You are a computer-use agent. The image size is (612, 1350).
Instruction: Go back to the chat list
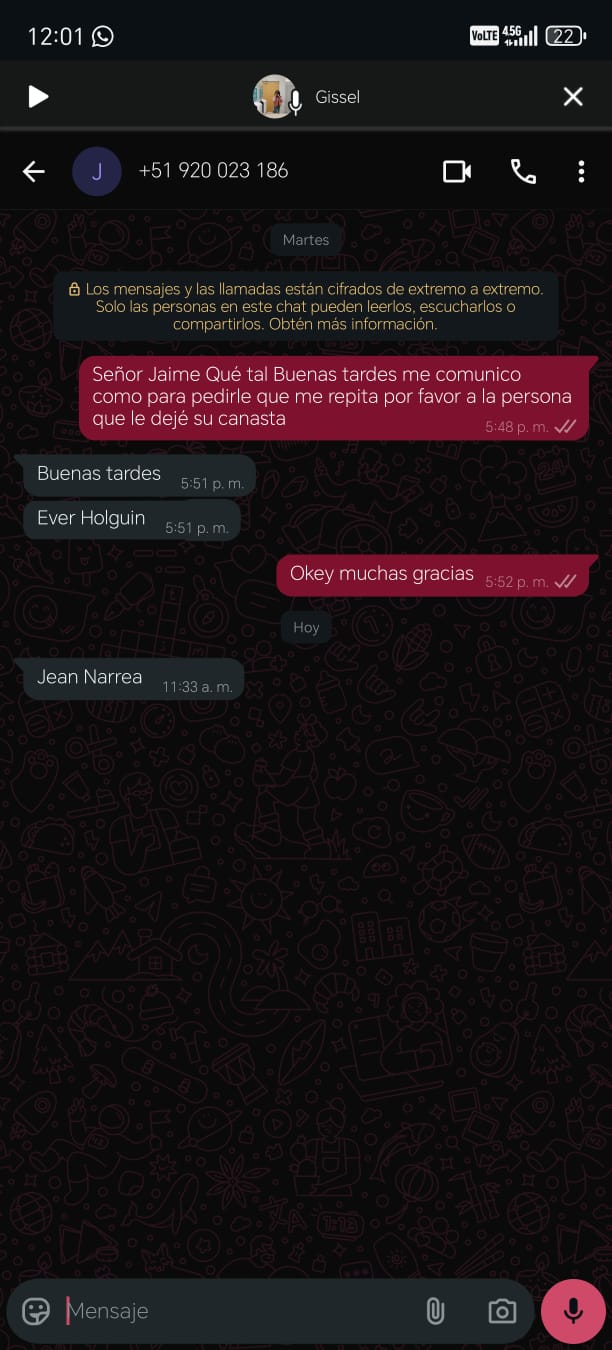point(34,172)
